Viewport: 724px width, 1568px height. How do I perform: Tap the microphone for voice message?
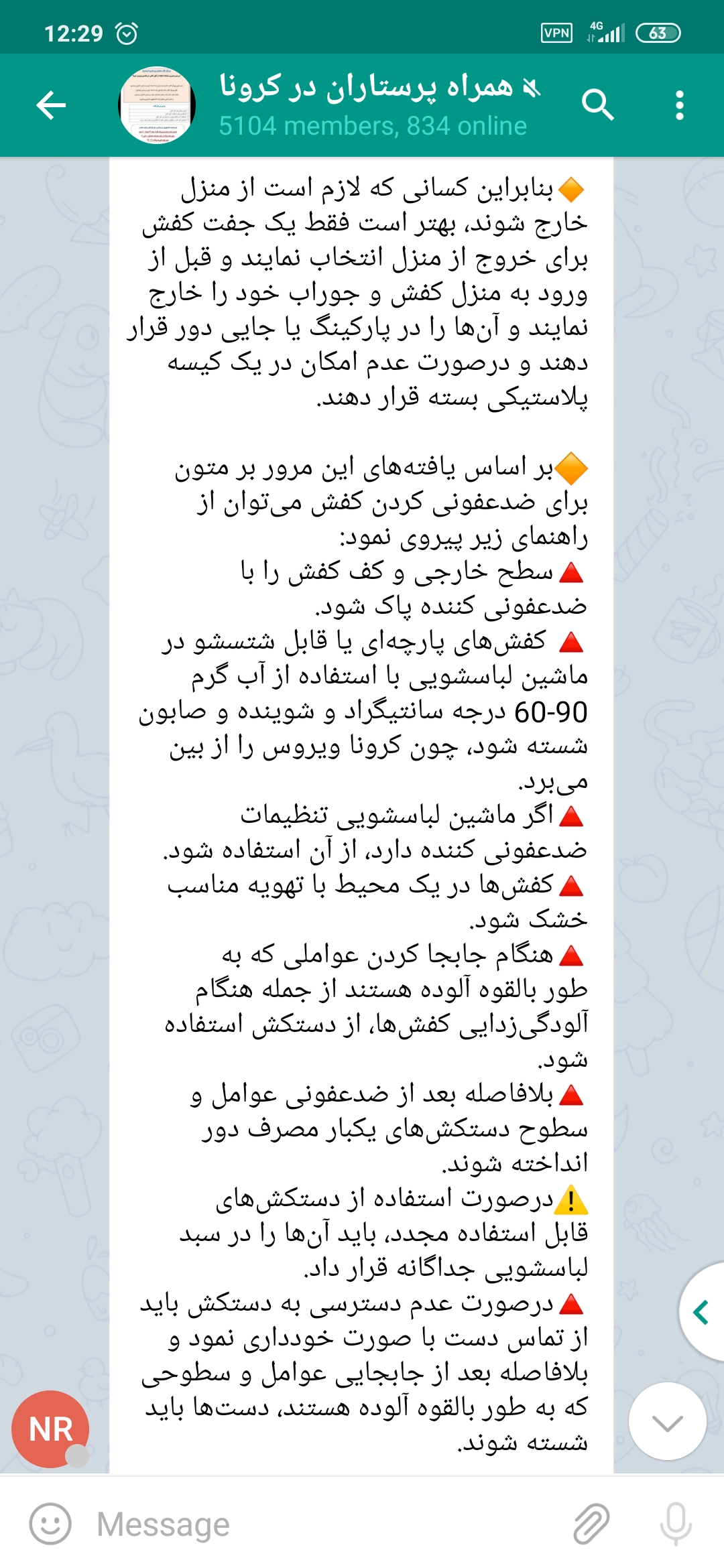click(675, 1524)
